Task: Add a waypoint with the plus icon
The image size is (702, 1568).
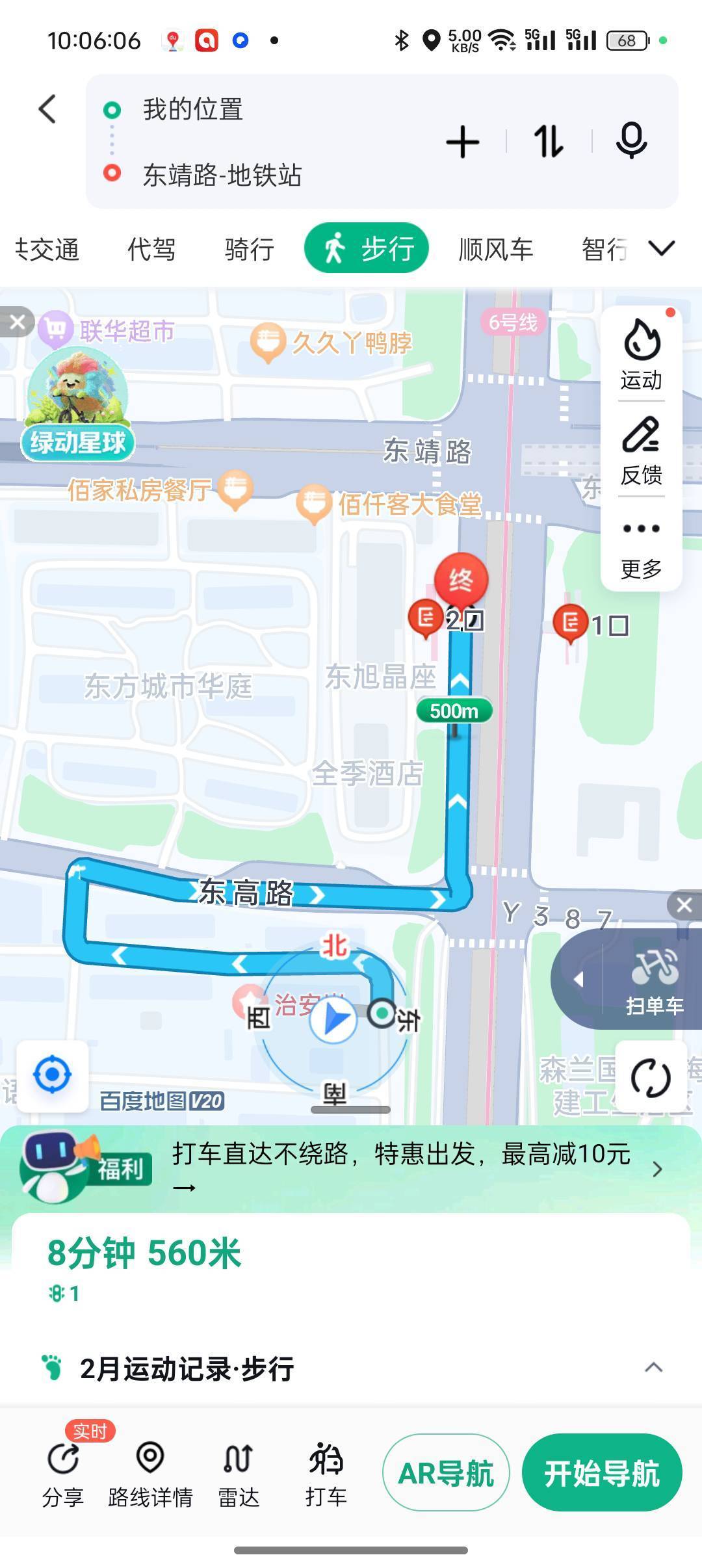Action: (x=462, y=142)
